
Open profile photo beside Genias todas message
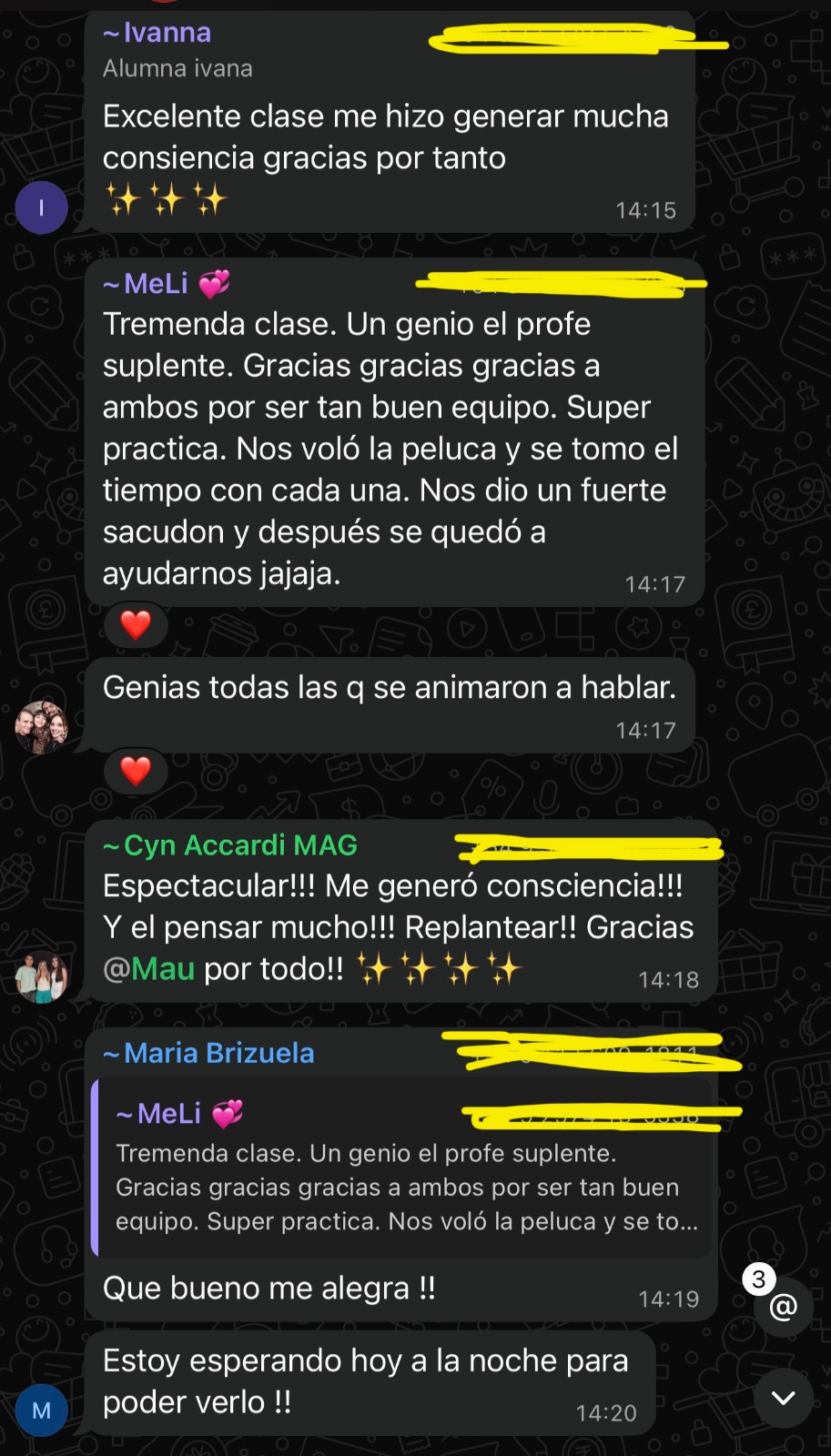point(41,727)
